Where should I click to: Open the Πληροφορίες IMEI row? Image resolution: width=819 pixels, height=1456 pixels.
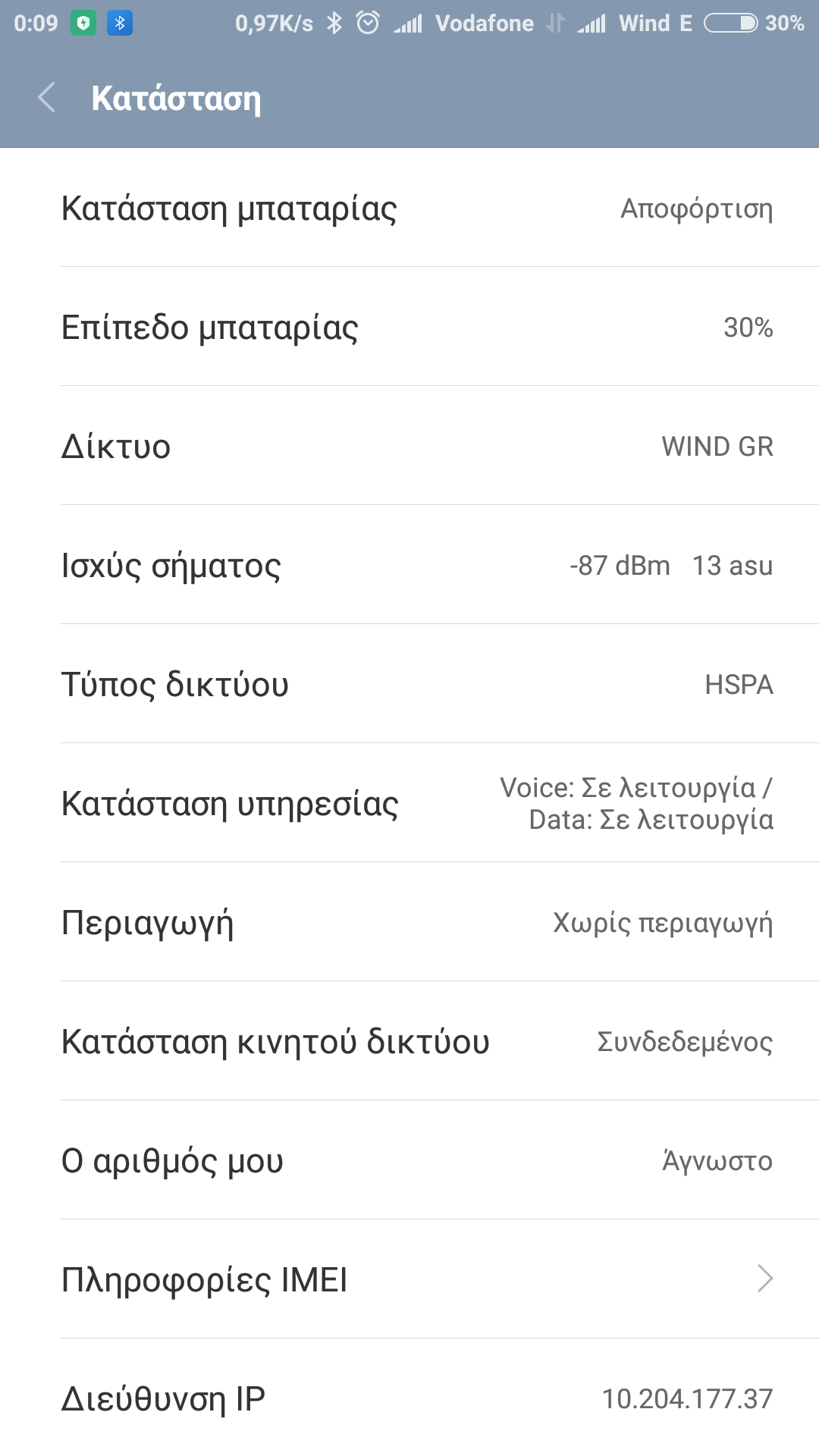click(x=409, y=1279)
